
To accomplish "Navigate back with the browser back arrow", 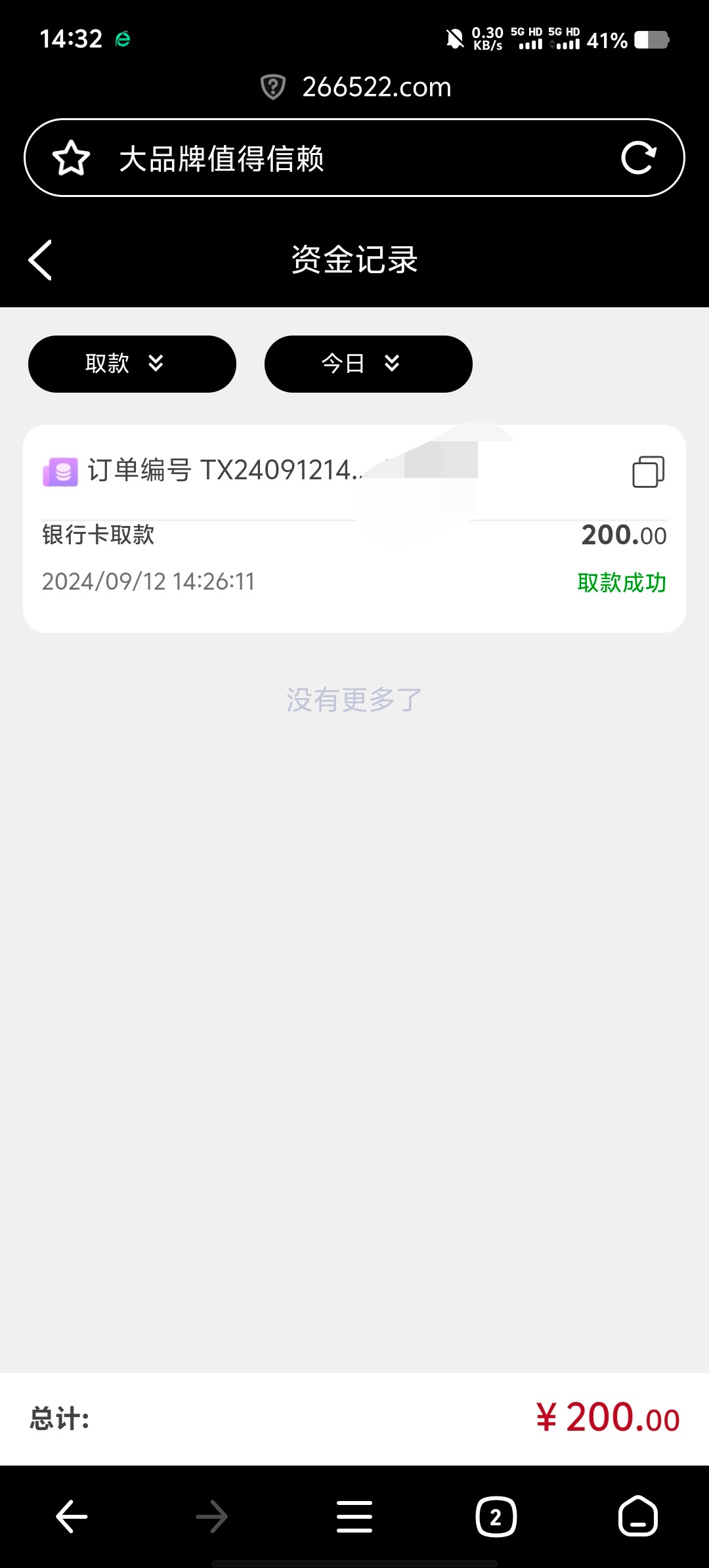I will pos(72,1516).
